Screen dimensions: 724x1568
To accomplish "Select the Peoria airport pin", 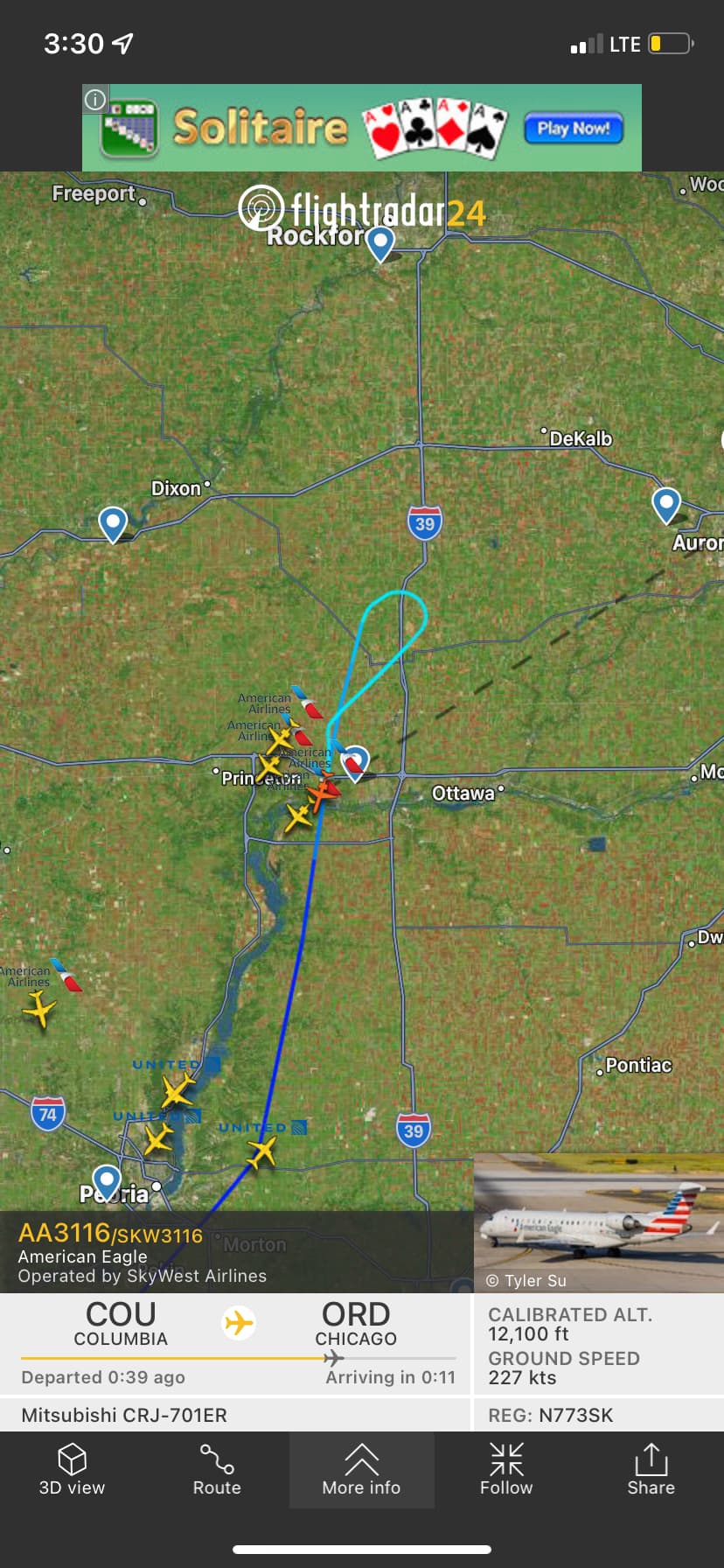I will coord(107,1182).
